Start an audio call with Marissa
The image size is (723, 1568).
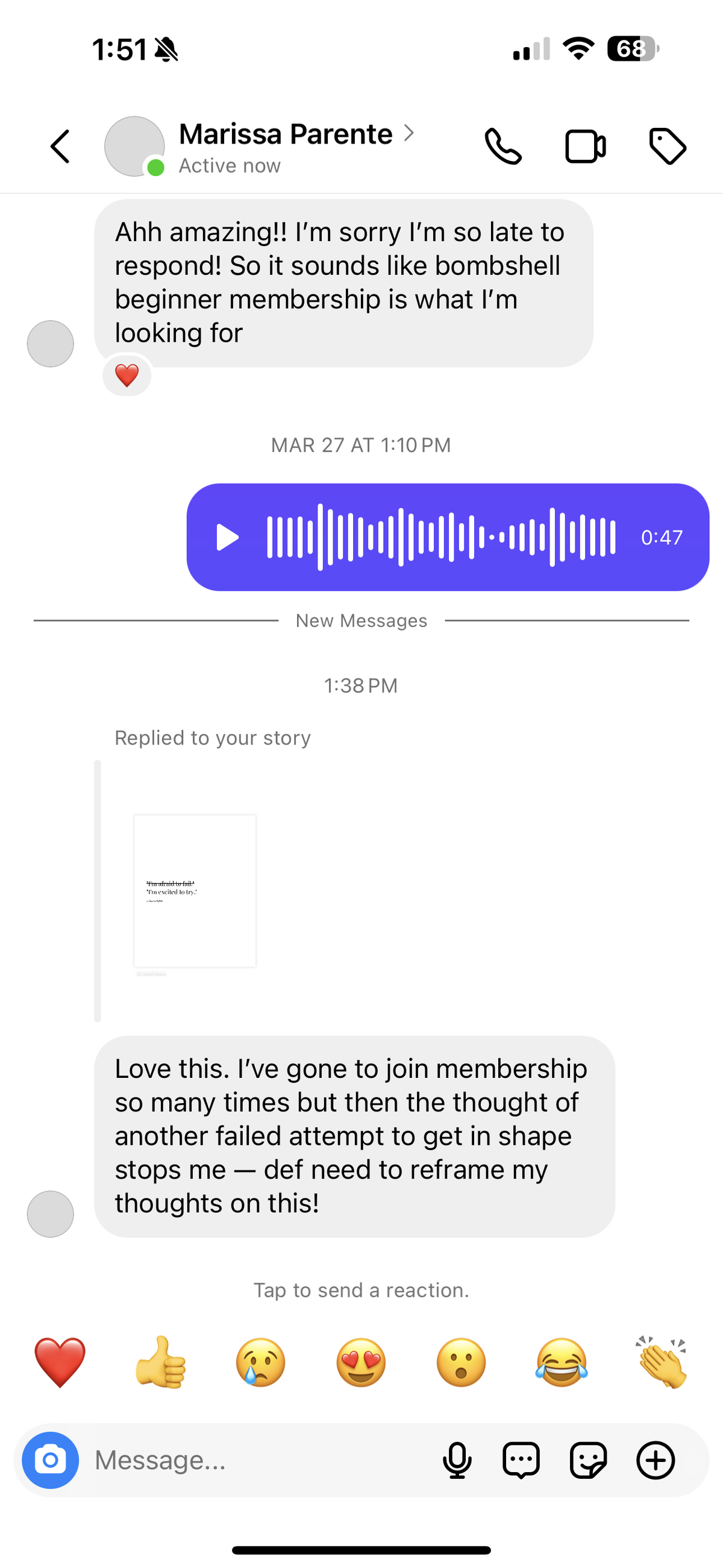[502, 146]
